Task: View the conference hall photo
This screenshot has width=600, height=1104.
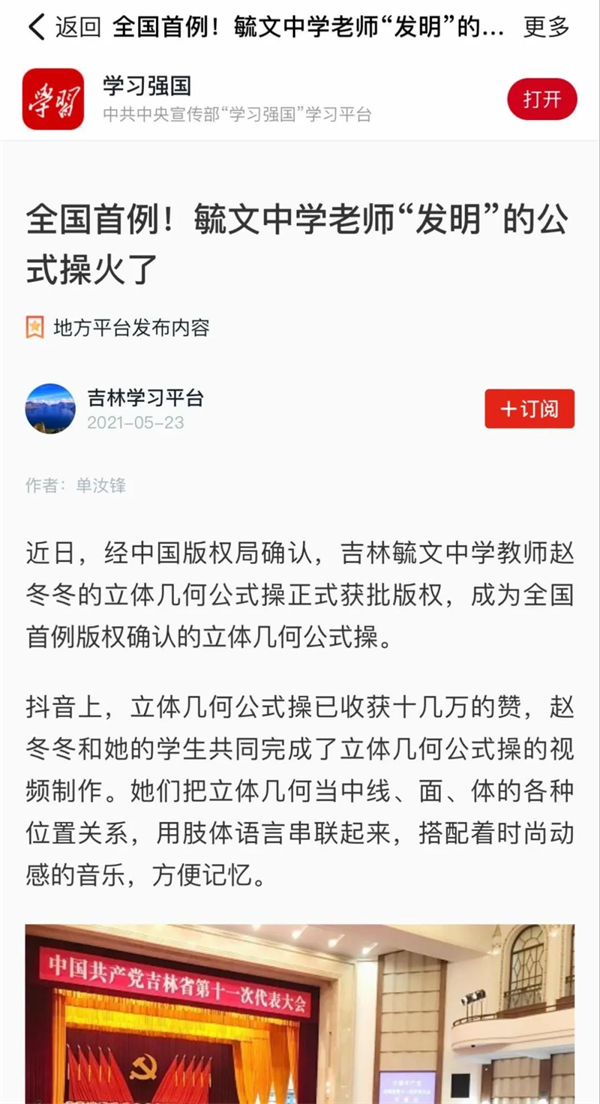Action: click(300, 1015)
